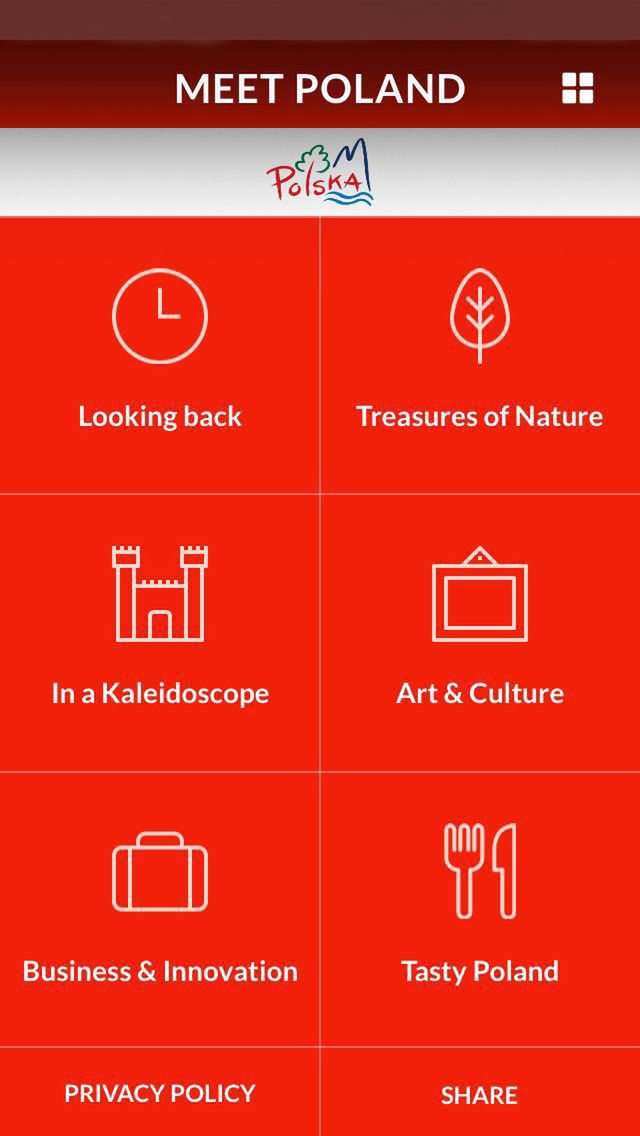
Task: Select the In a Kaleidoscope tile
Action: [x=160, y=632]
